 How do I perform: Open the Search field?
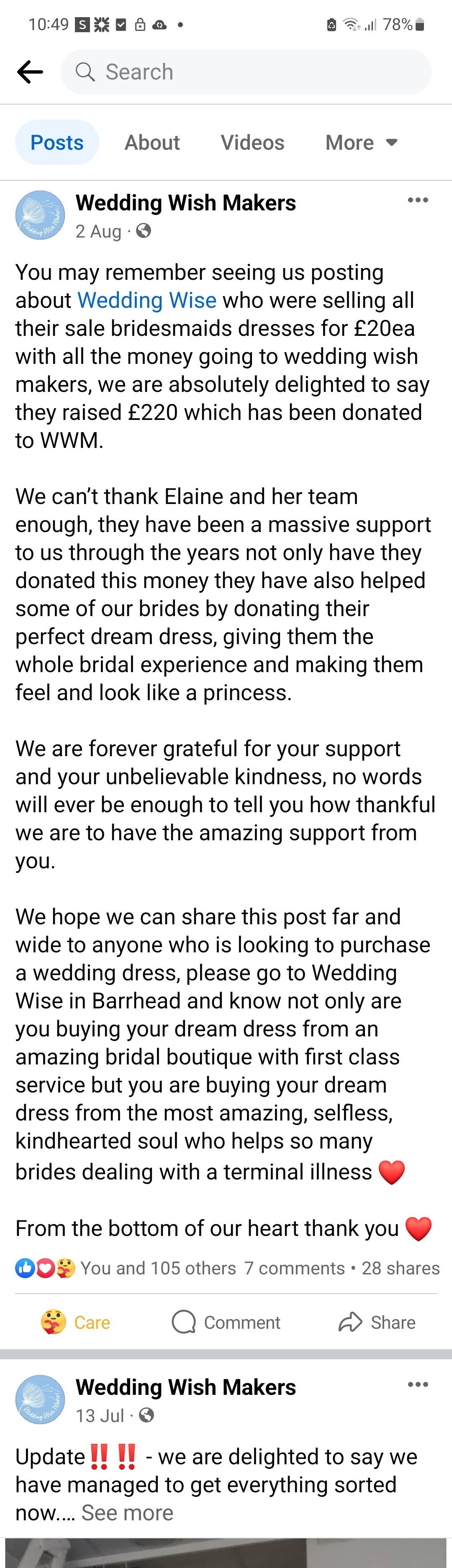coord(246,72)
